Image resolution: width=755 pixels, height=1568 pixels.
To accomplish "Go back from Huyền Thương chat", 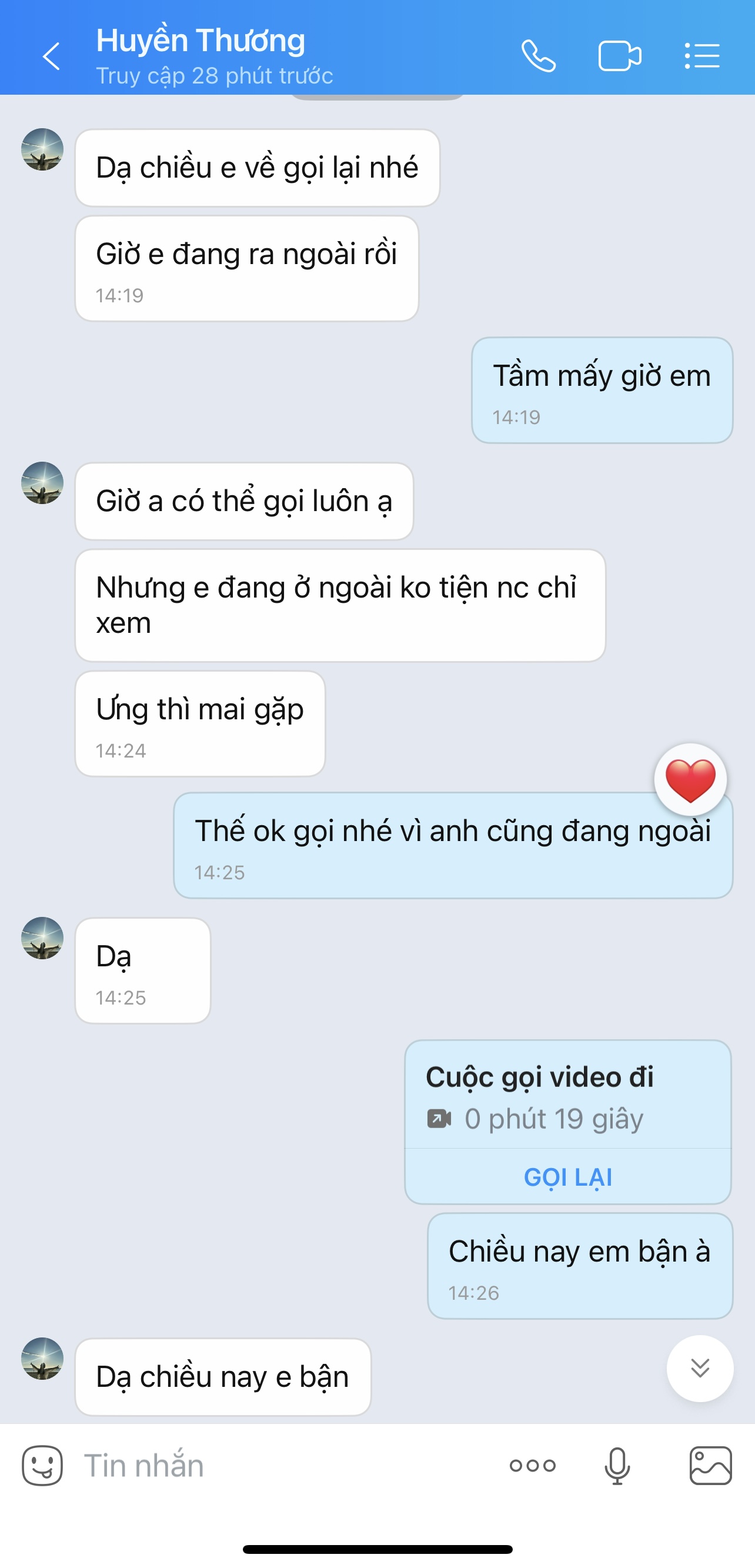I will point(52,56).
